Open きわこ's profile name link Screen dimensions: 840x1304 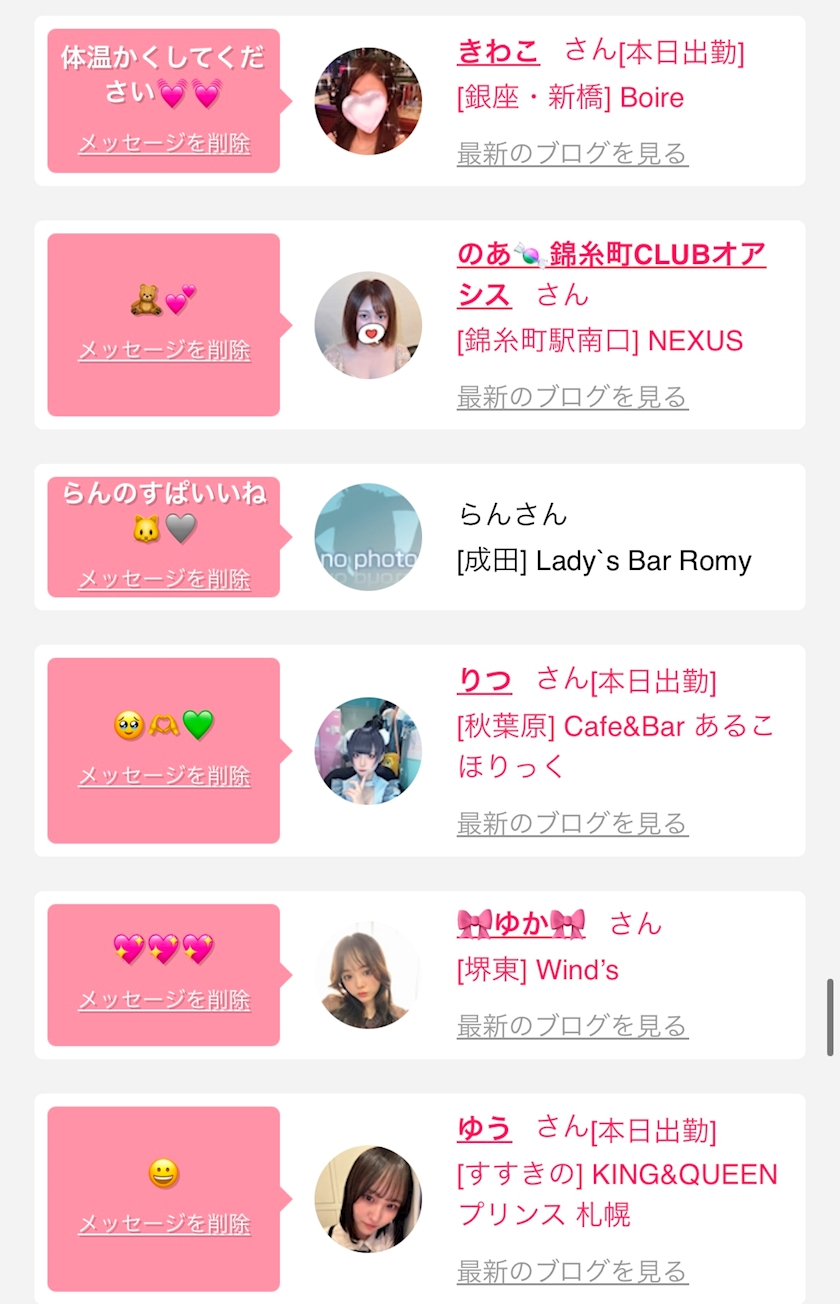(498, 51)
